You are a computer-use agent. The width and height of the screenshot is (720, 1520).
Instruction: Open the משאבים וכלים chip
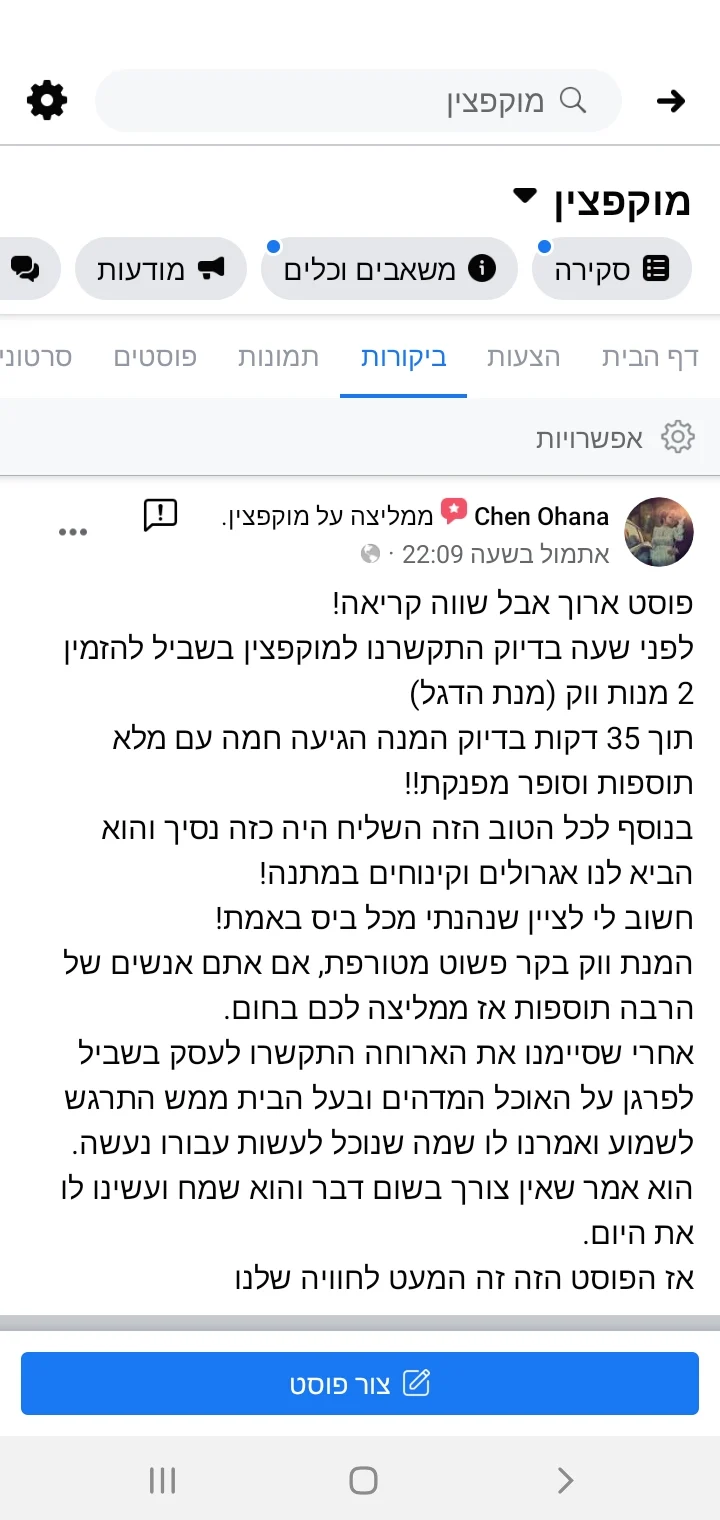(x=389, y=268)
